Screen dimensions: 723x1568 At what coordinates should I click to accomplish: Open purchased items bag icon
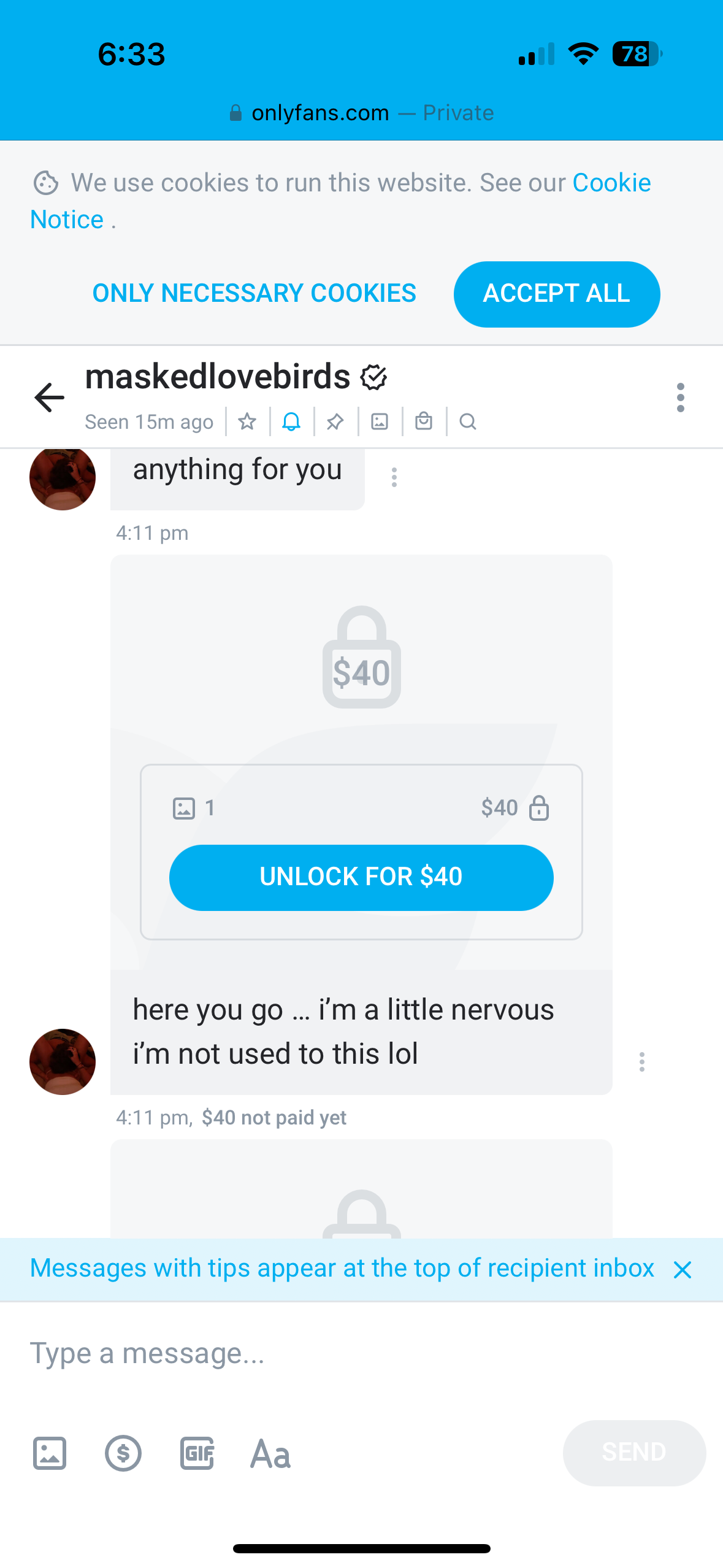pos(424,421)
